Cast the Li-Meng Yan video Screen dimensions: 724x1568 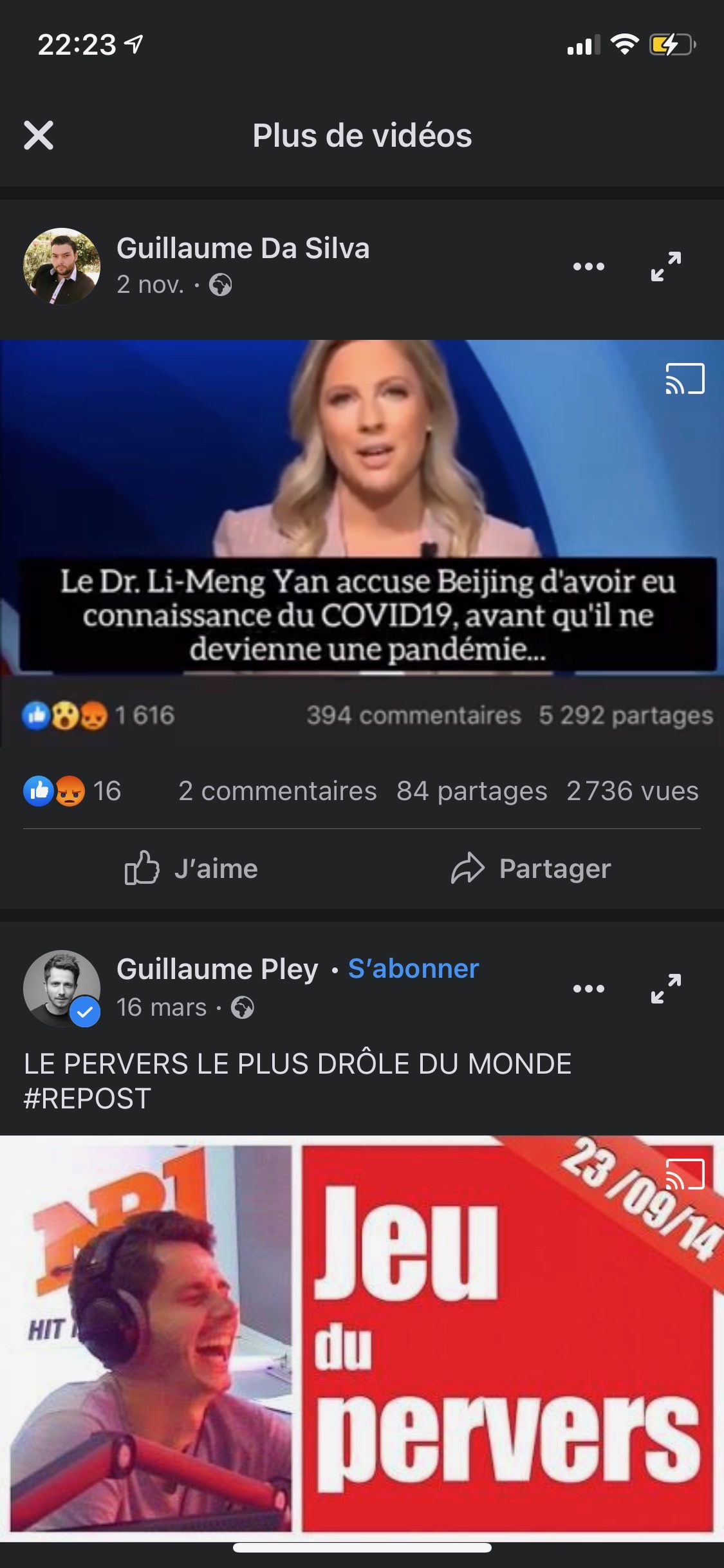pyautogui.click(x=685, y=378)
